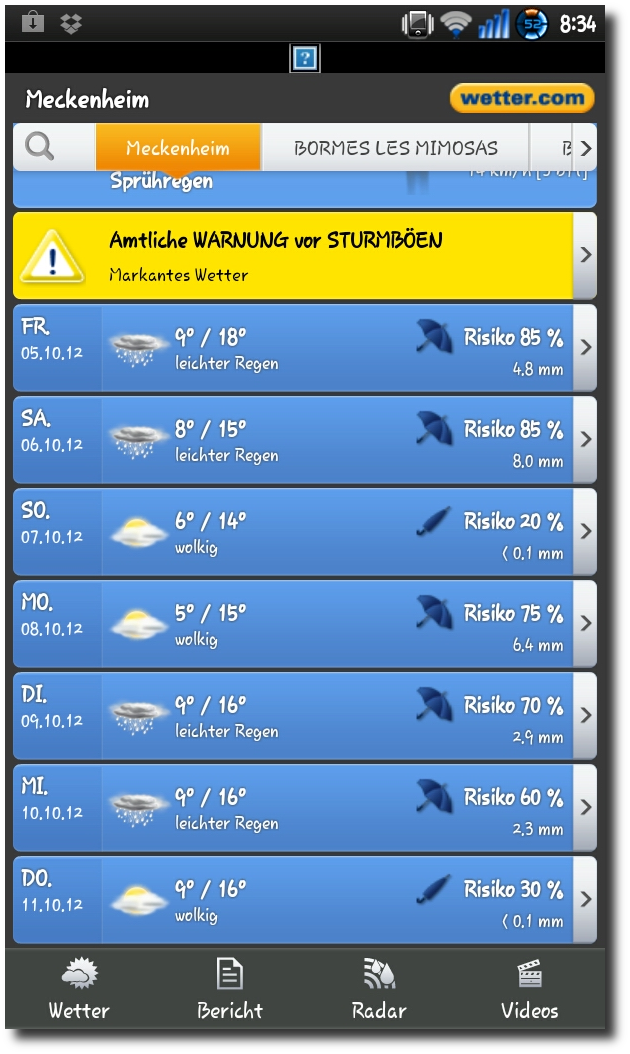Viewport: 630px width, 1054px height.
Task: Switch to the Videos tab
Action: tap(529, 988)
